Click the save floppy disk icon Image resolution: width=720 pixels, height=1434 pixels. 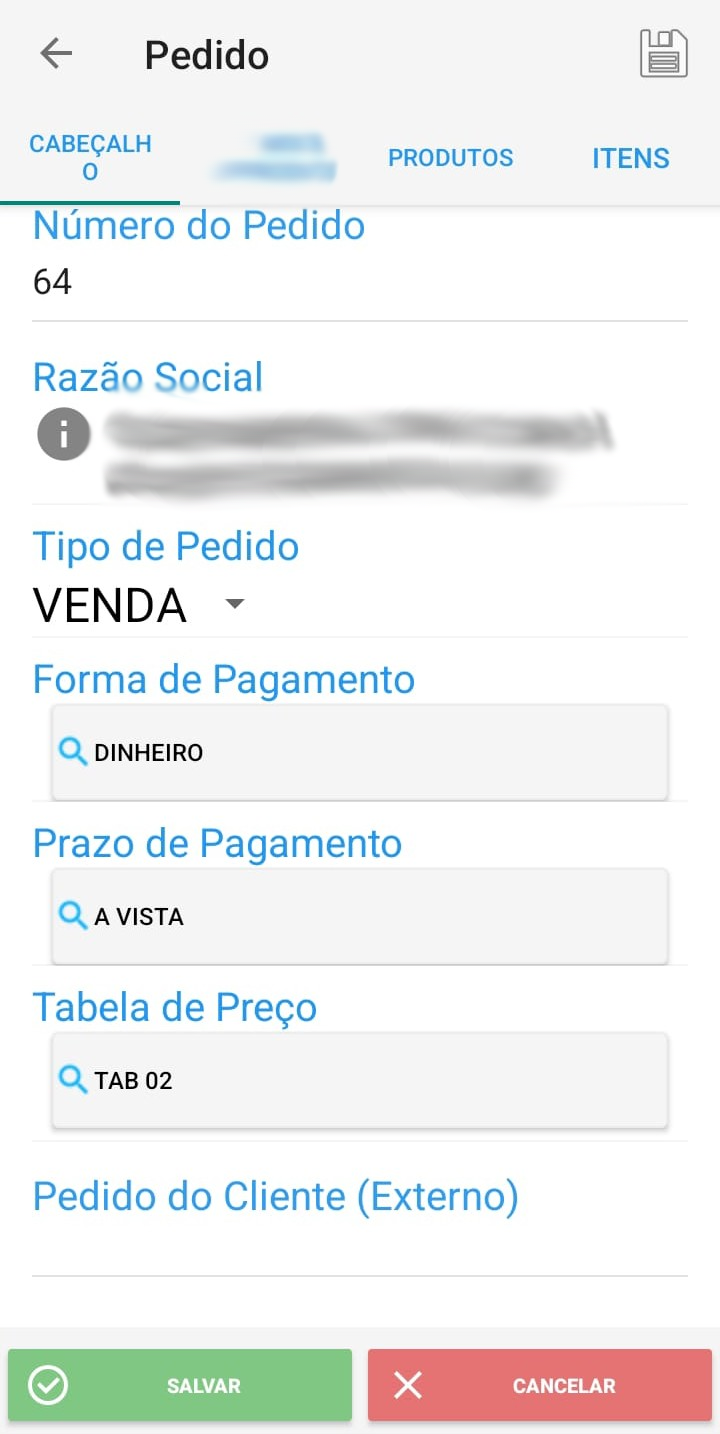coord(663,53)
